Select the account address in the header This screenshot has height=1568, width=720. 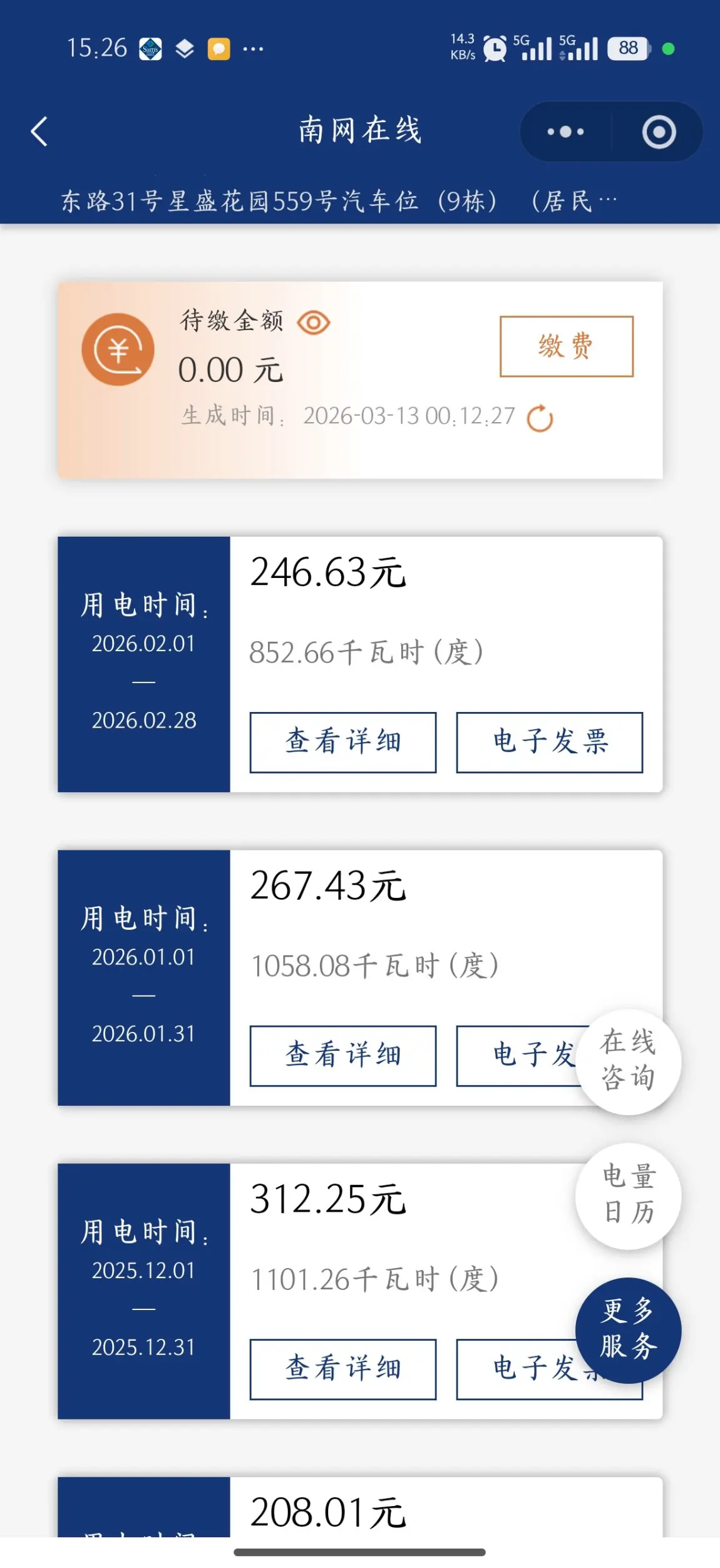338,202
